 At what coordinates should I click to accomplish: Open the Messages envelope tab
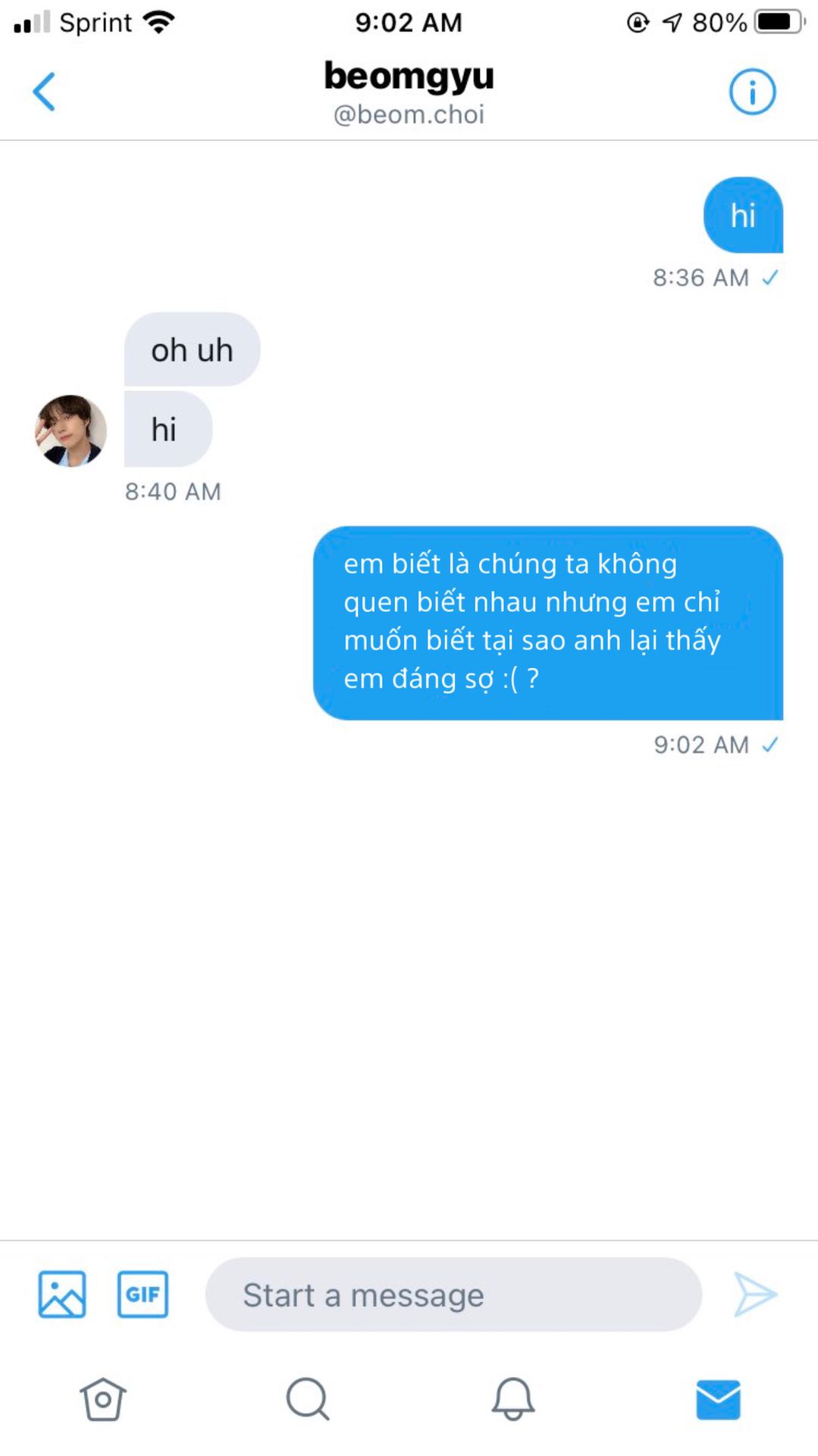[x=717, y=1399]
